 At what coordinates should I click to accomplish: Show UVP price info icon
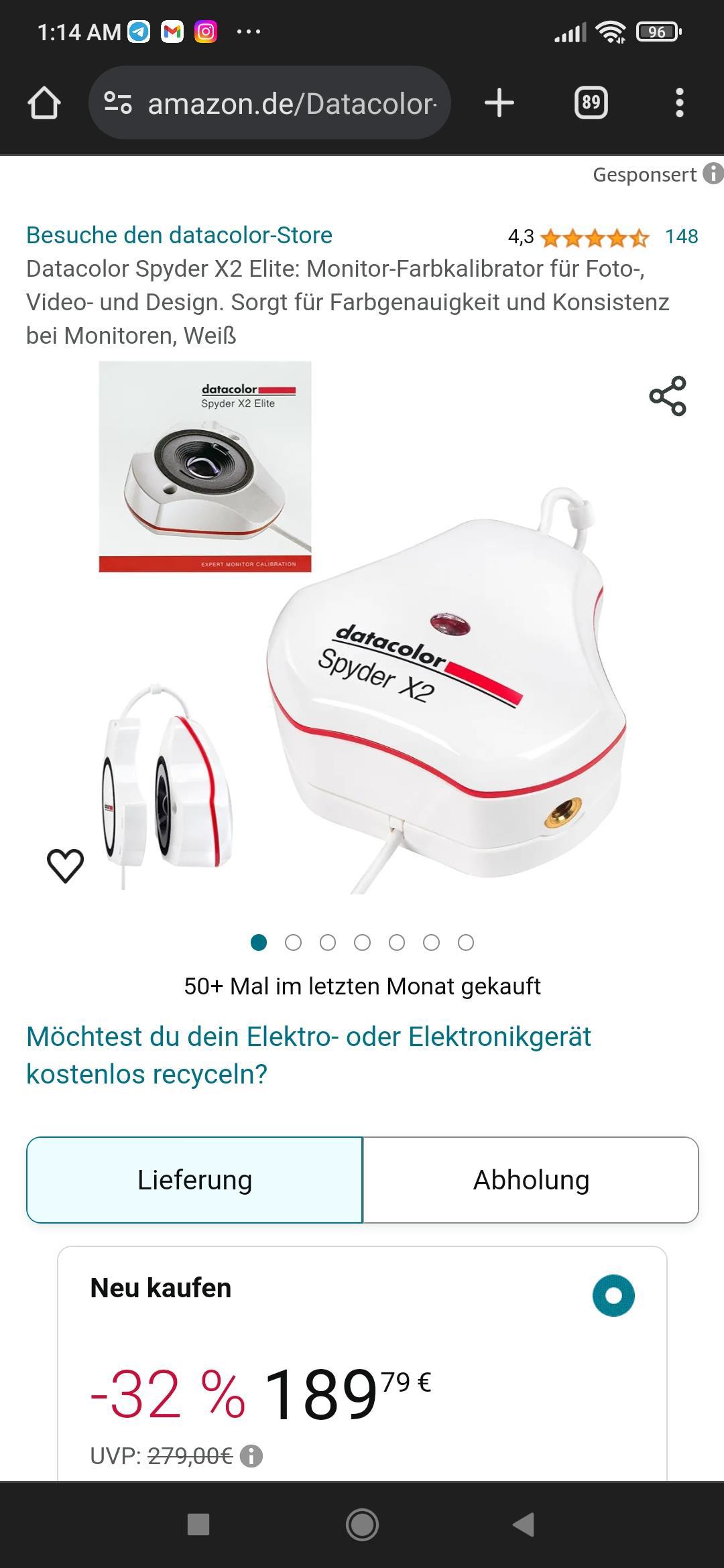tap(251, 1456)
